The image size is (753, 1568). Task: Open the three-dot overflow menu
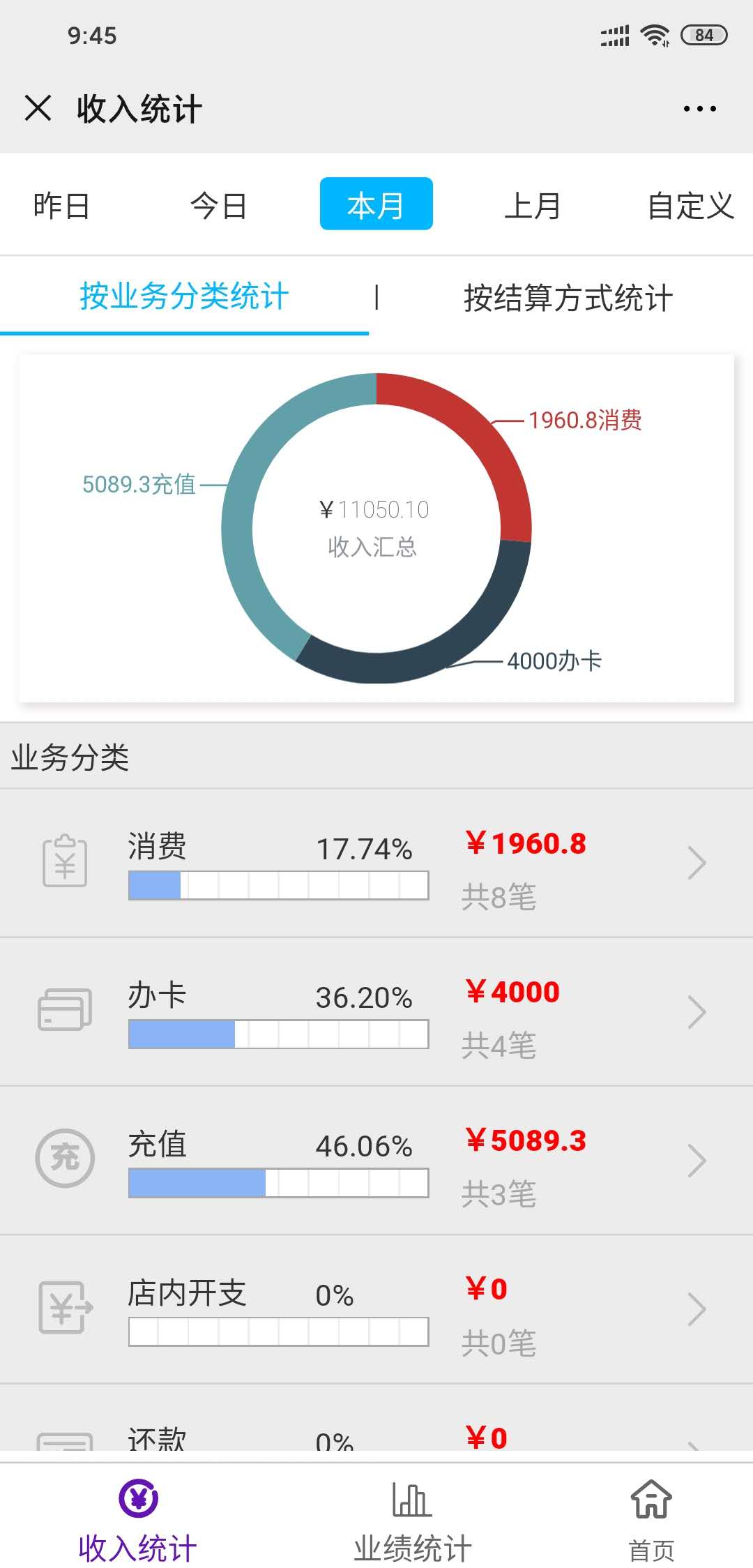pos(699,109)
